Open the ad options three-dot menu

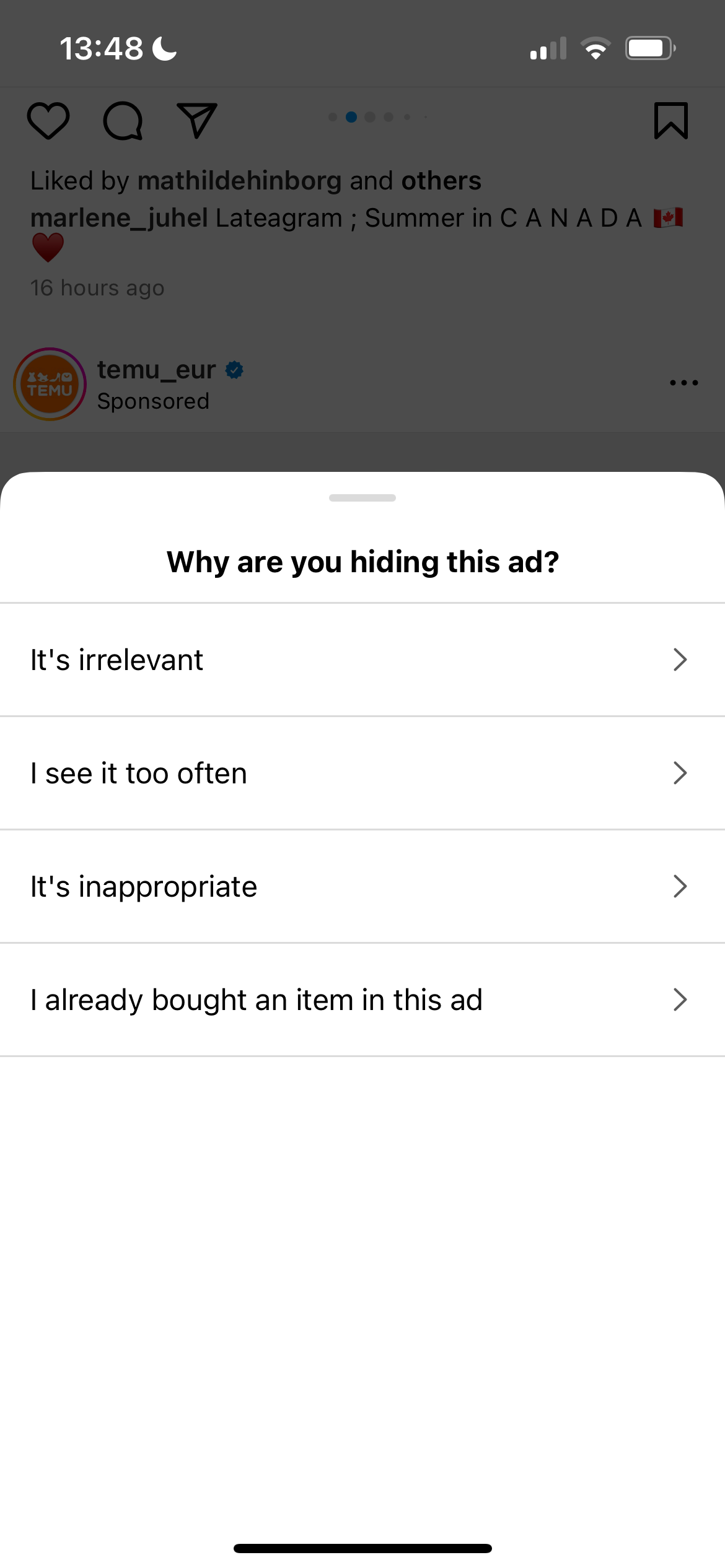pyautogui.click(x=683, y=383)
